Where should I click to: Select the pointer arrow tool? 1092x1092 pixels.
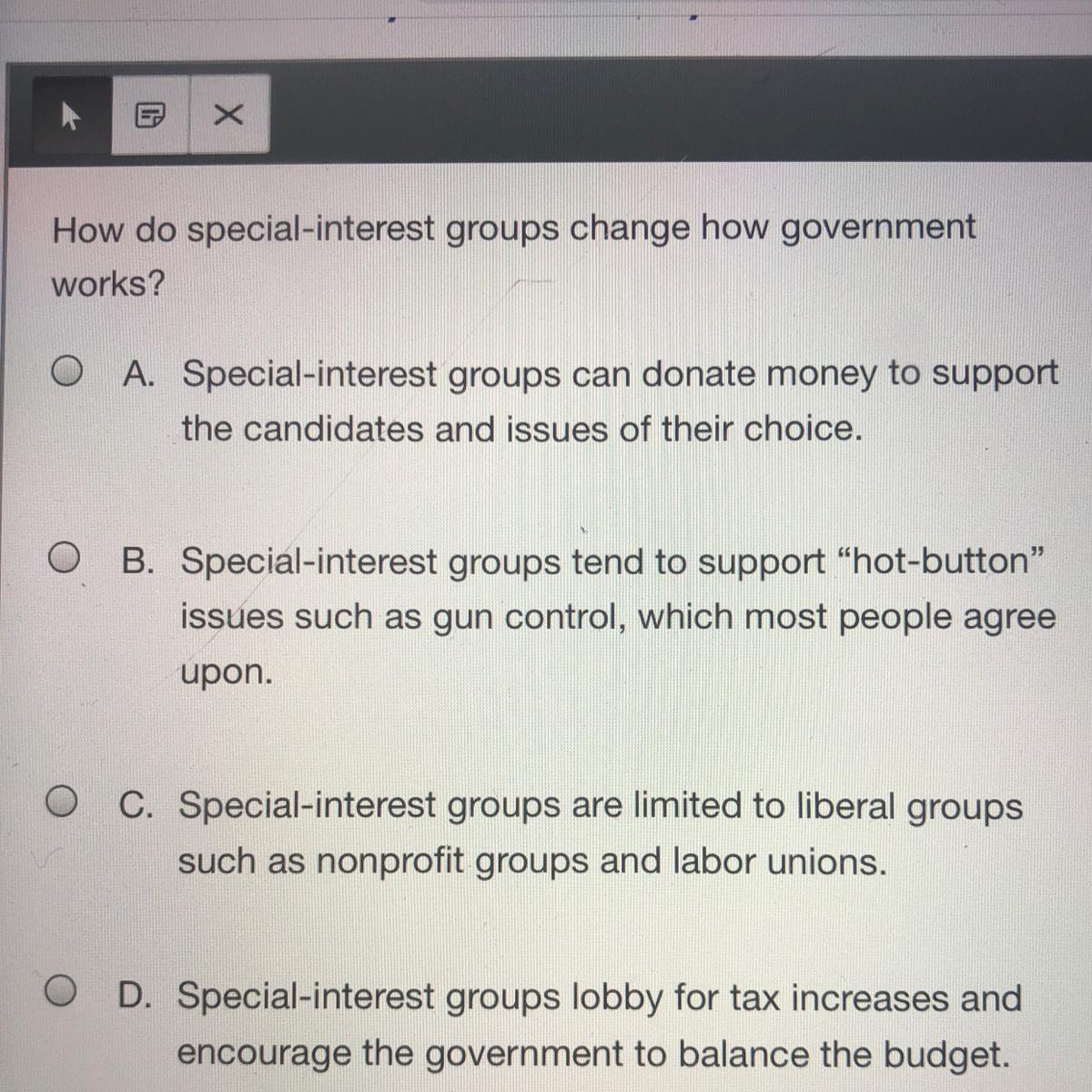point(72,115)
